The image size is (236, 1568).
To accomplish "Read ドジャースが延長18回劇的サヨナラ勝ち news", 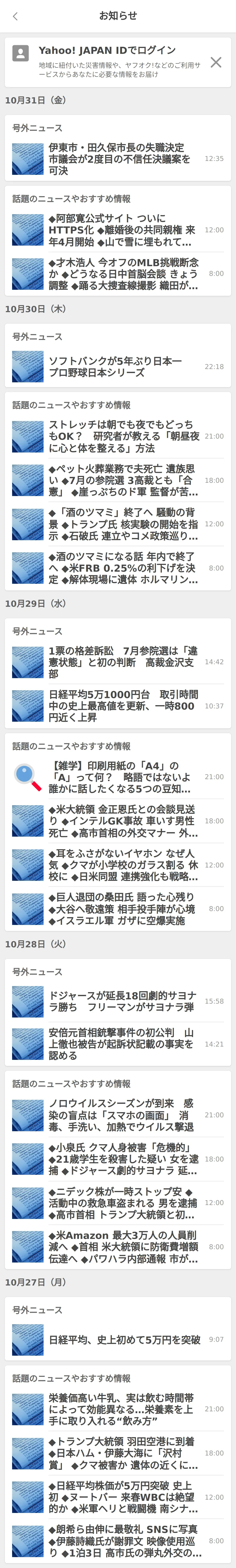I will pyautogui.click(x=122, y=1001).
